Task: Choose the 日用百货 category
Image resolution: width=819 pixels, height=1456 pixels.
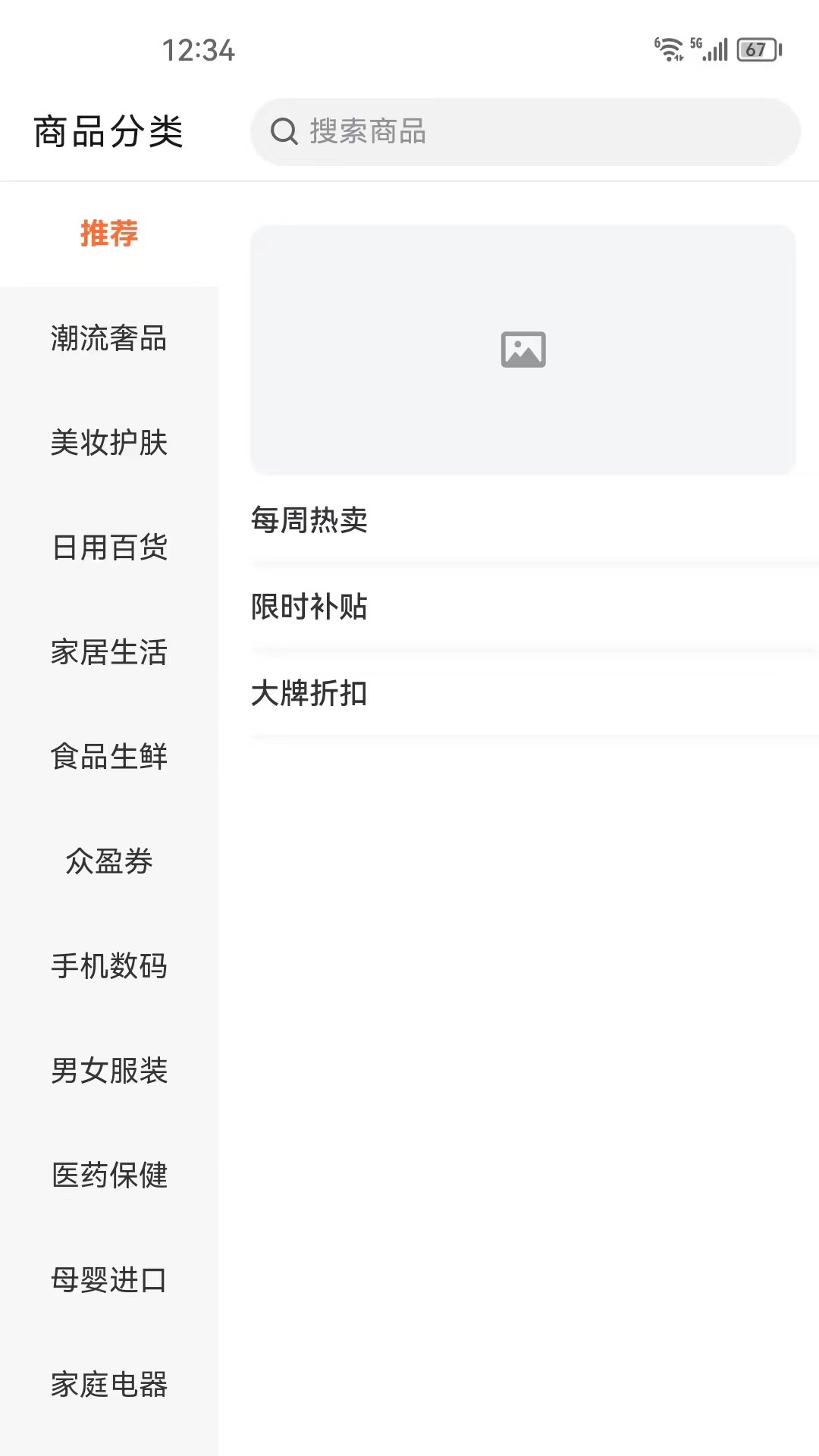Action: coord(109,548)
